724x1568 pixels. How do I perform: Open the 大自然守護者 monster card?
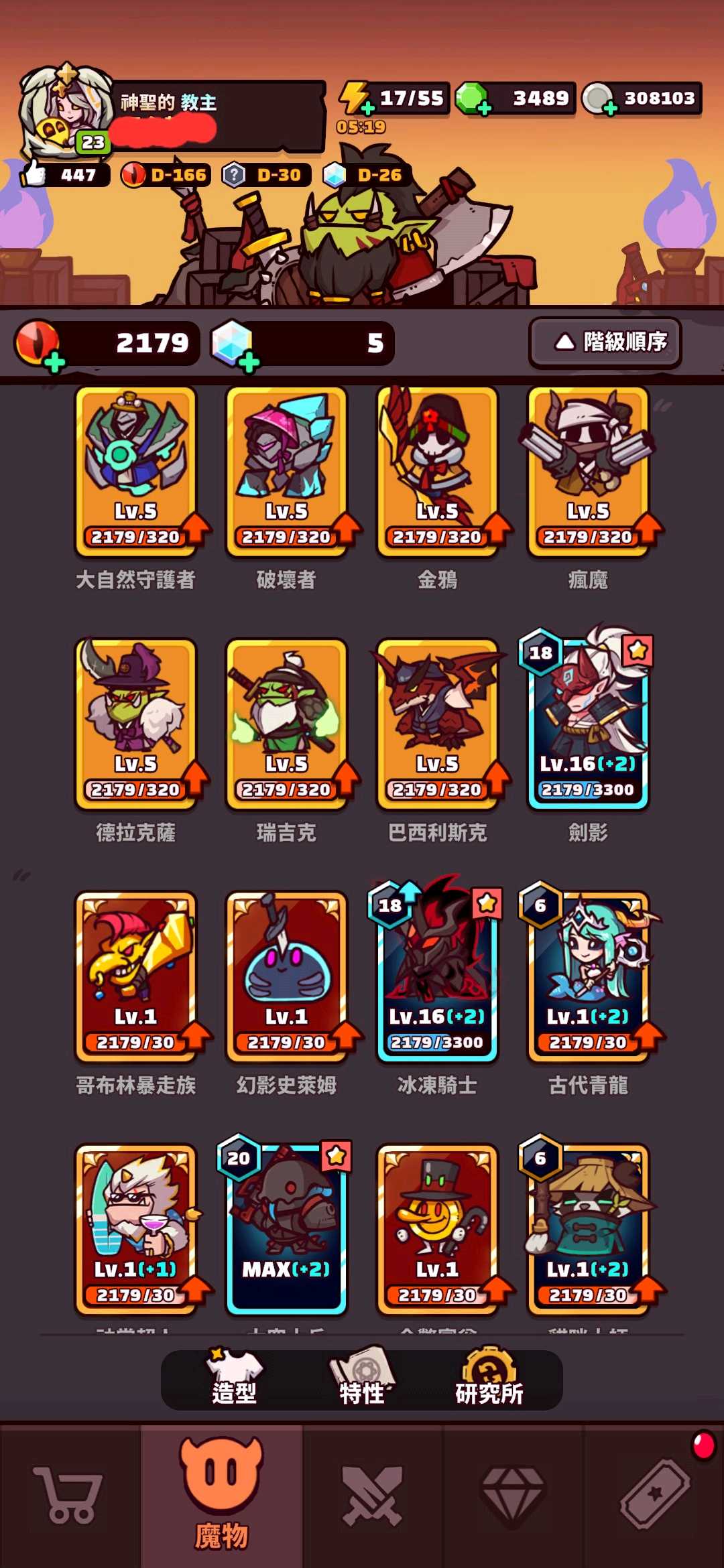pyautogui.click(x=136, y=472)
